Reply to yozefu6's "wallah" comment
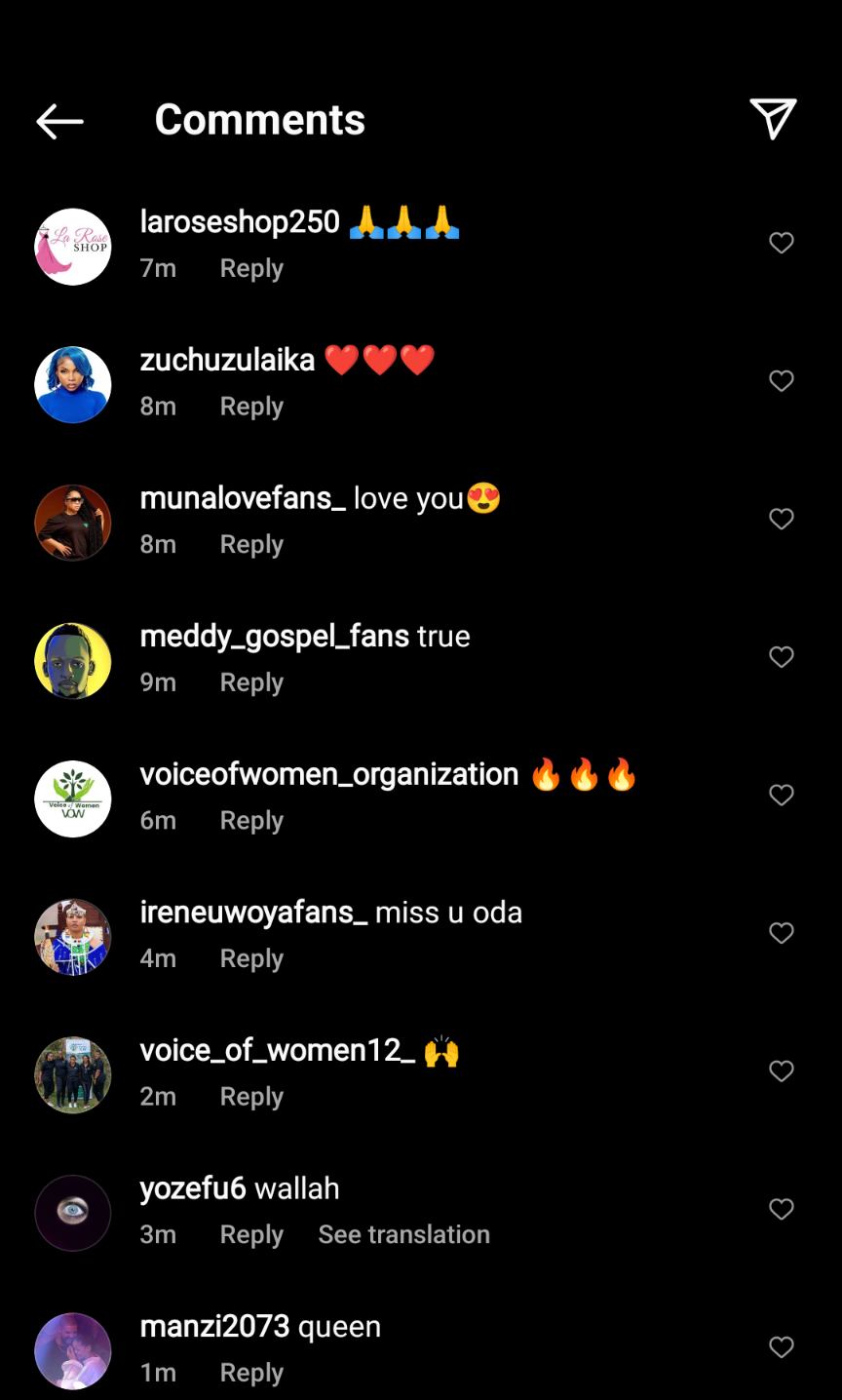The width and height of the screenshot is (842, 1400). coord(251,1234)
